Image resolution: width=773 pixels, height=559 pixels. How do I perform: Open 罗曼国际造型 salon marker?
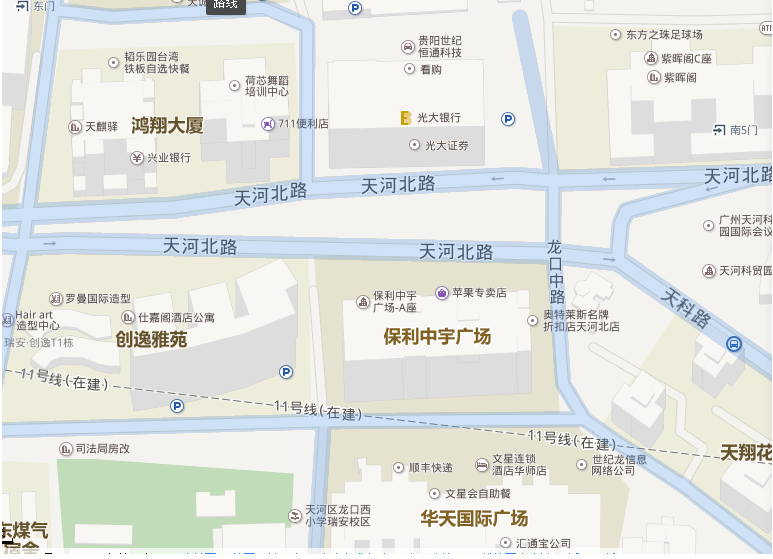point(56,298)
